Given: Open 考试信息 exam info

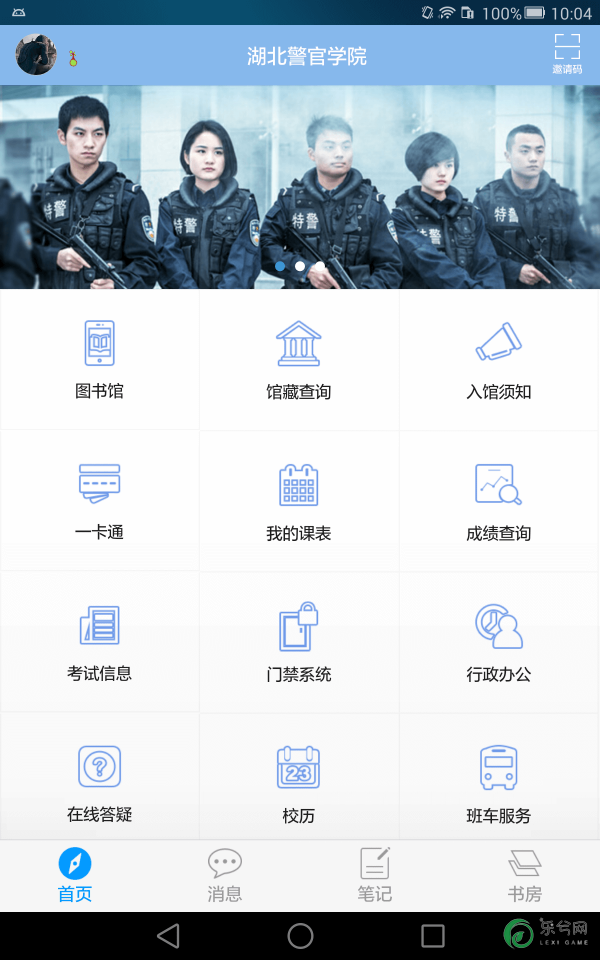Looking at the screenshot, I should (x=99, y=642).
